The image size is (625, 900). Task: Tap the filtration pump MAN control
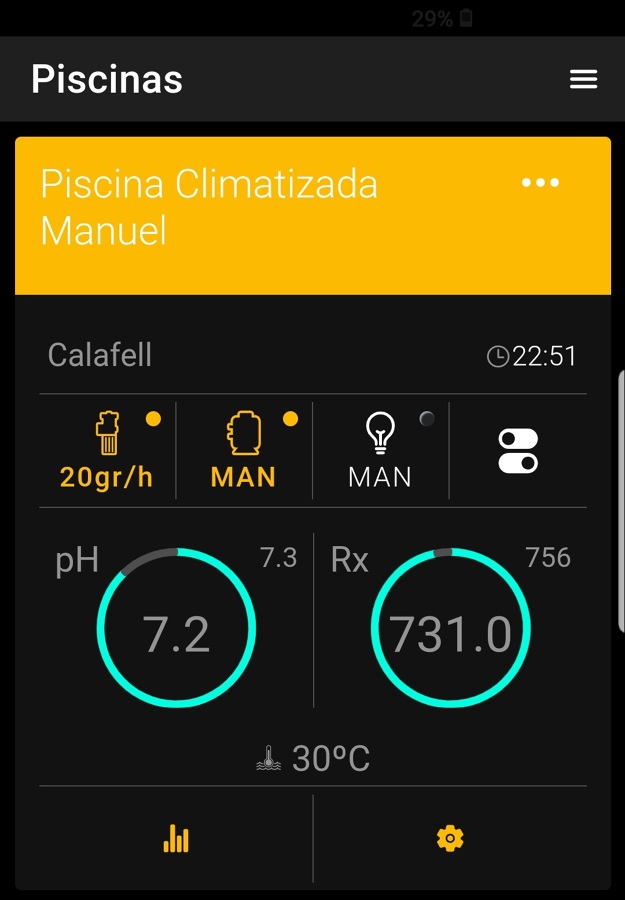point(244,450)
